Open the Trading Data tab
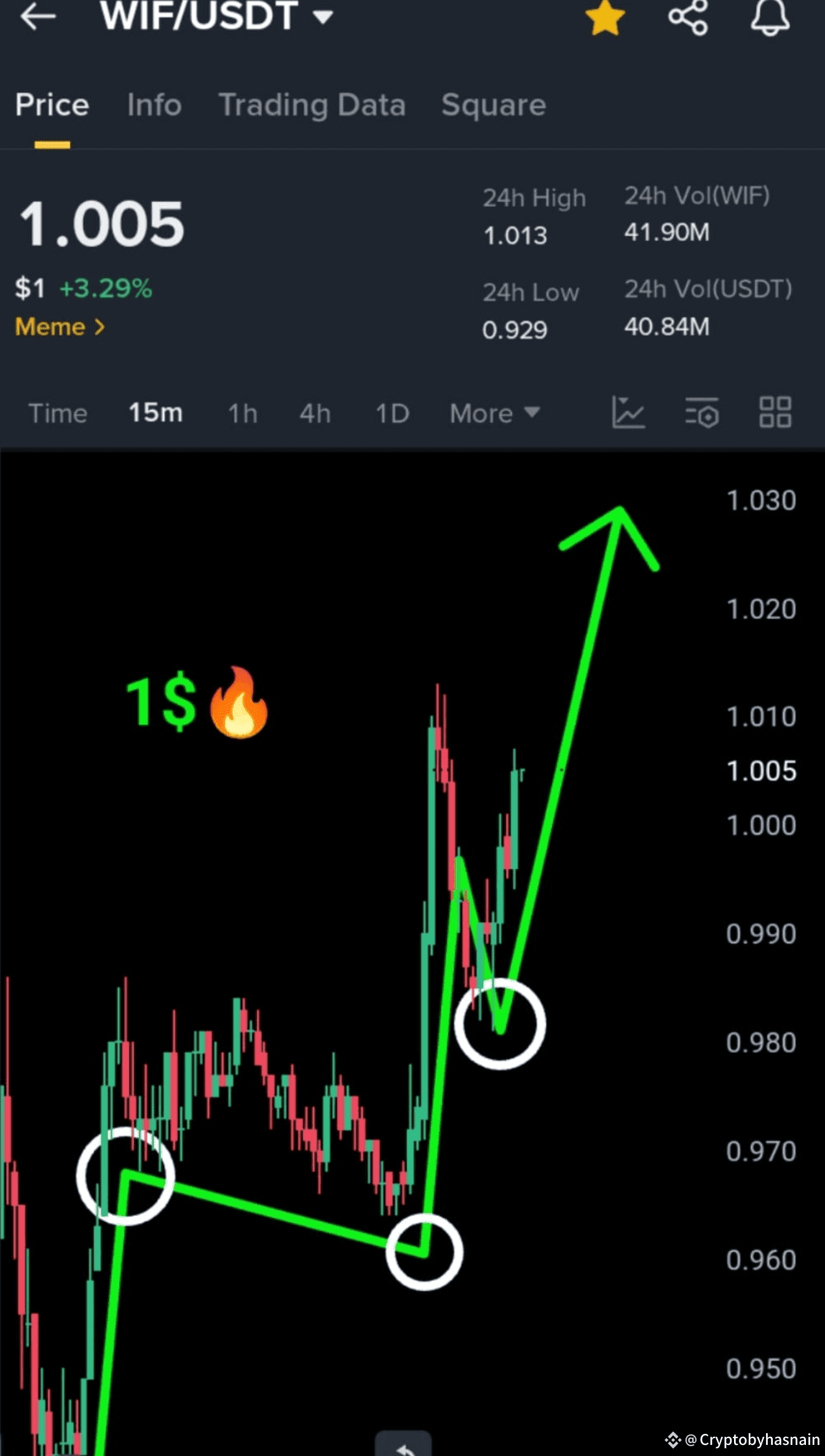 (x=312, y=105)
